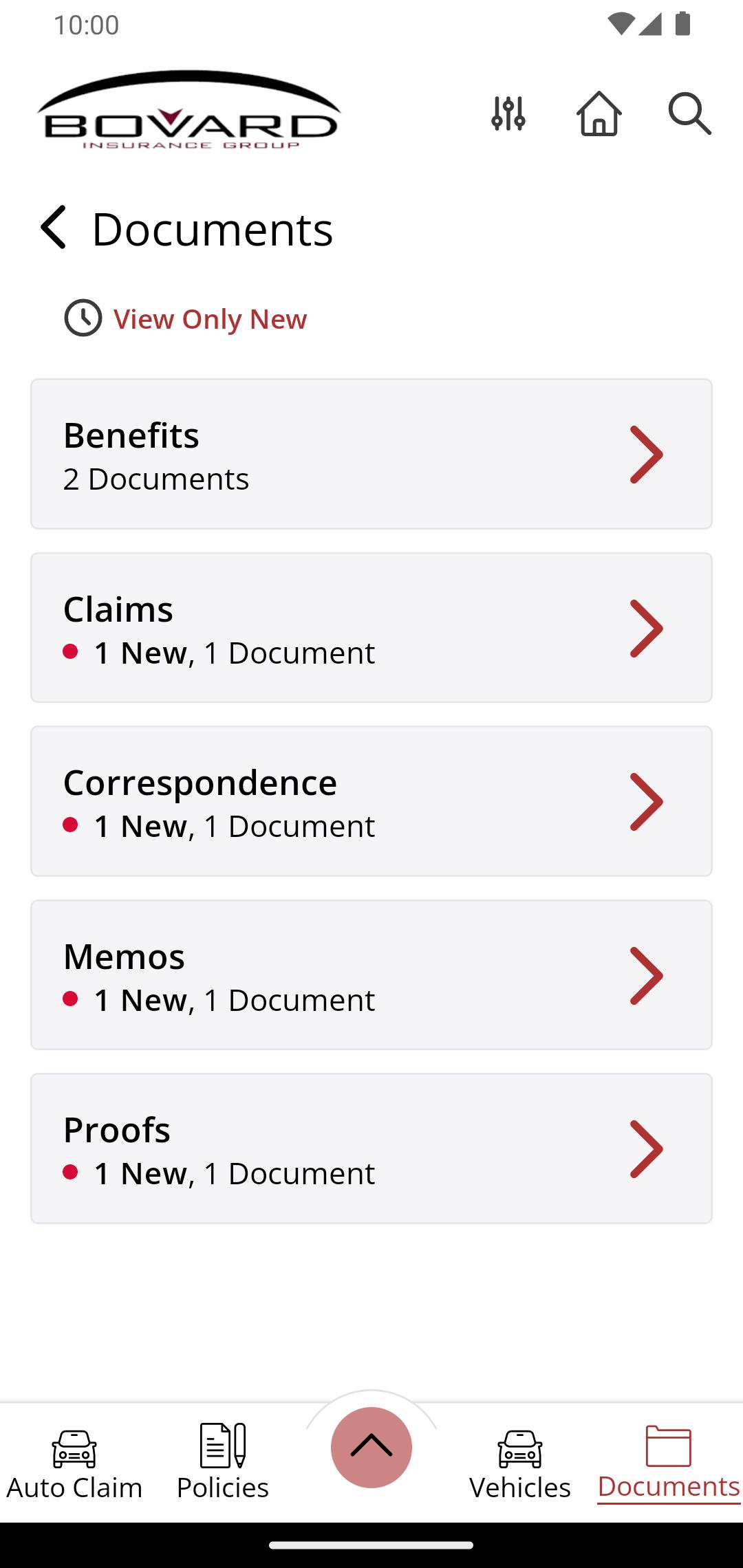Switch to the Vehicles tab
Viewport: 743px width, 1568px height.
pos(520,1463)
